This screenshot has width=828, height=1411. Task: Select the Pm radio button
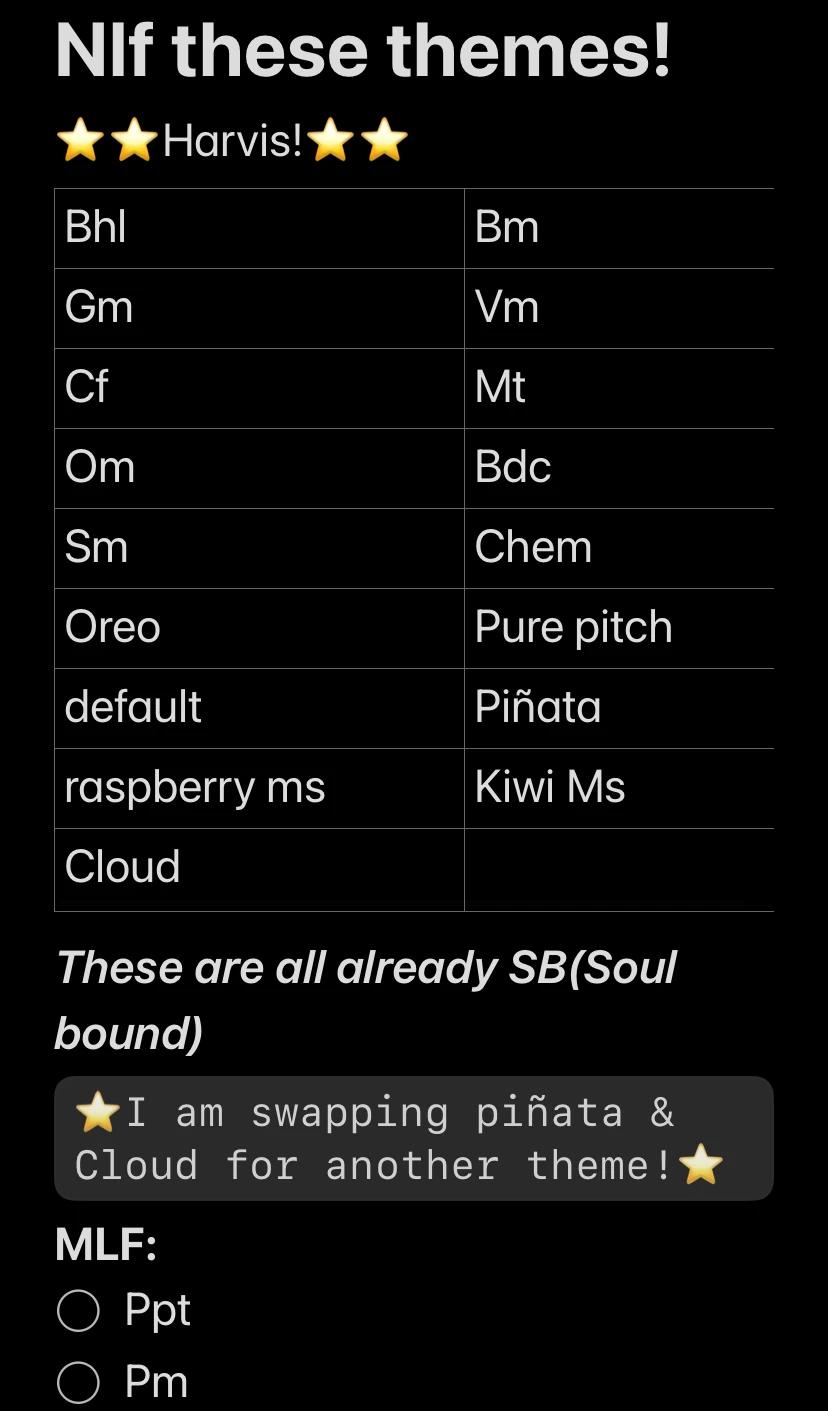click(x=78, y=1382)
